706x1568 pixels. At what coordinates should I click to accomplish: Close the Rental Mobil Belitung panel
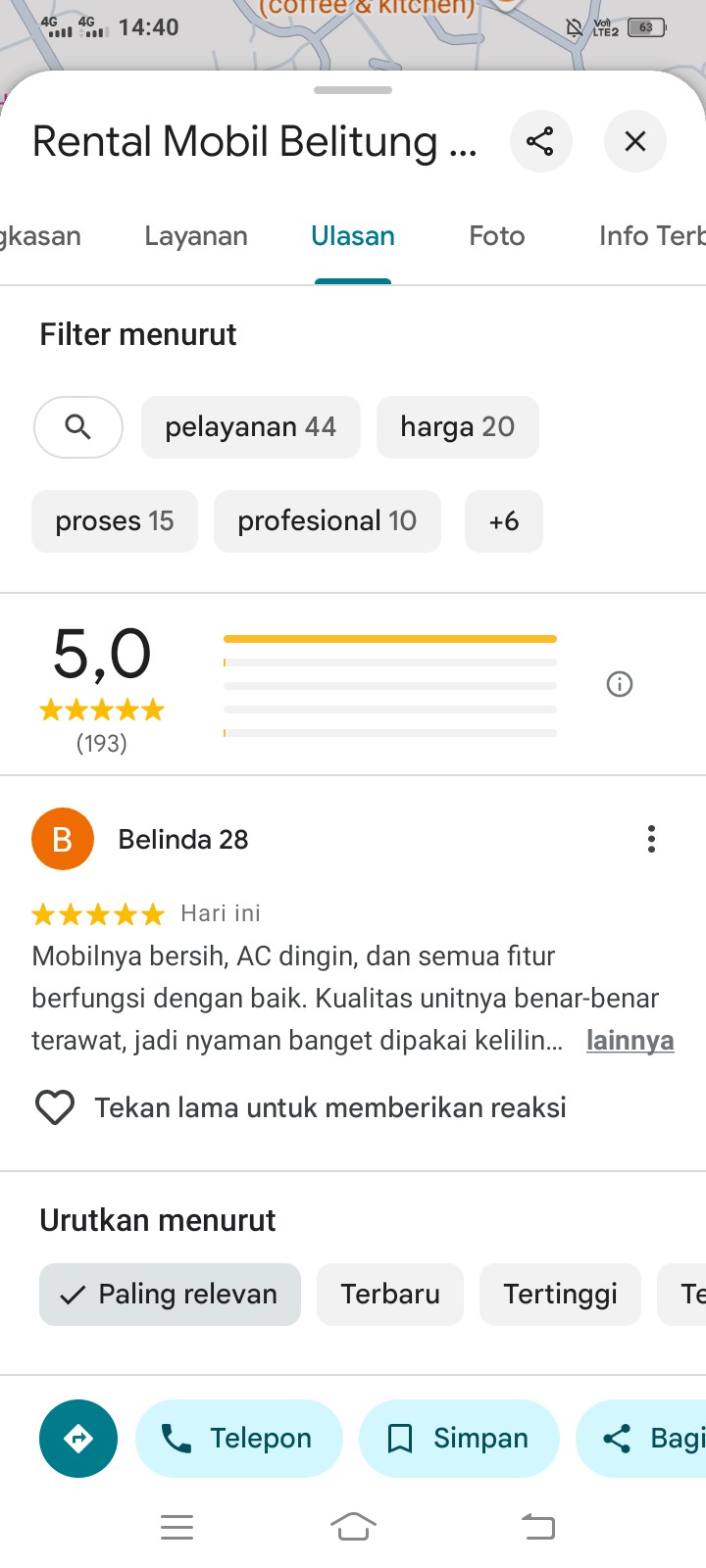(x=635, y=141)
